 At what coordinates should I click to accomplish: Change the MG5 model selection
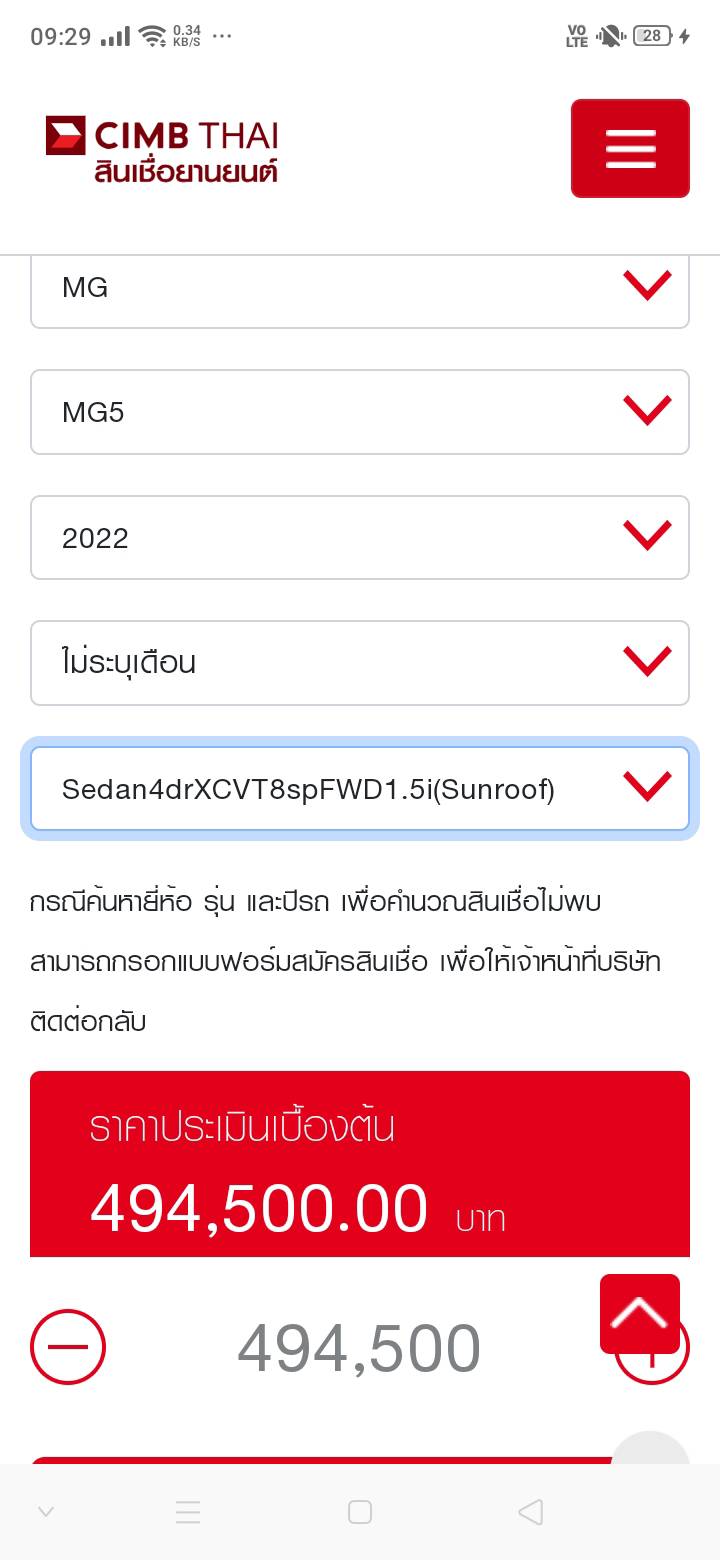(360, 412)
